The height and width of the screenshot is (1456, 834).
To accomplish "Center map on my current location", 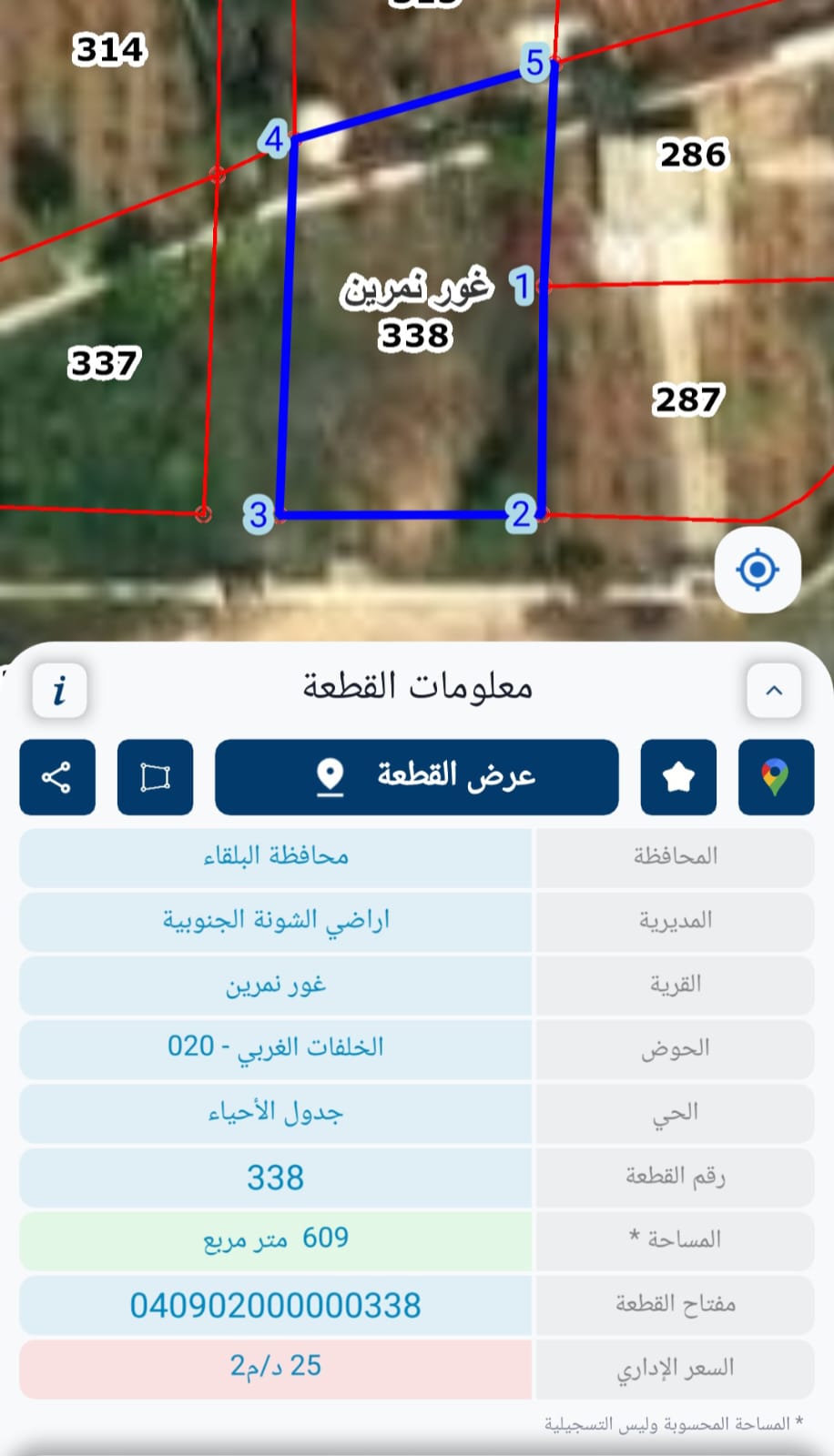I will (758, 571).
